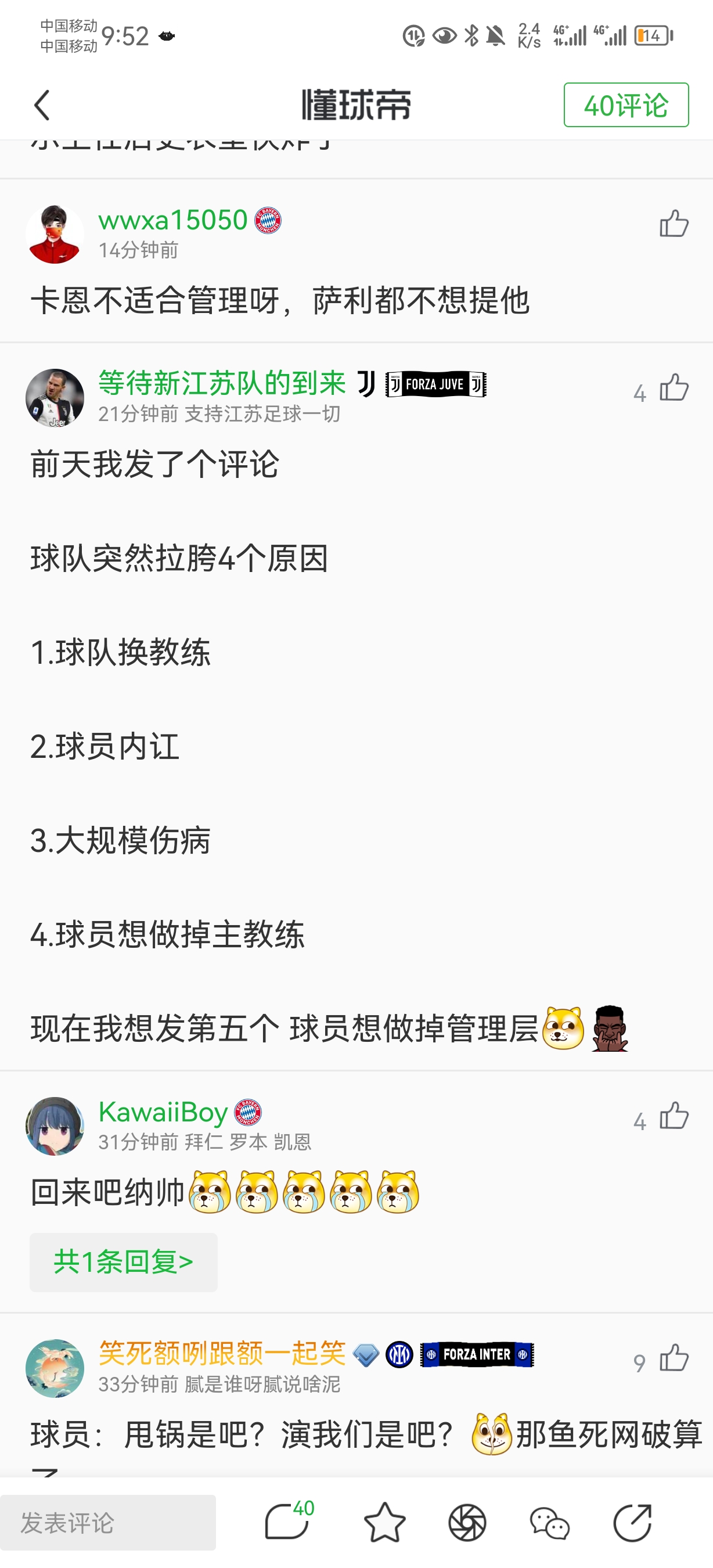Go back using the top-left arrow
The height and width of the screenshot is (1568, 713).
coord(41,105)
